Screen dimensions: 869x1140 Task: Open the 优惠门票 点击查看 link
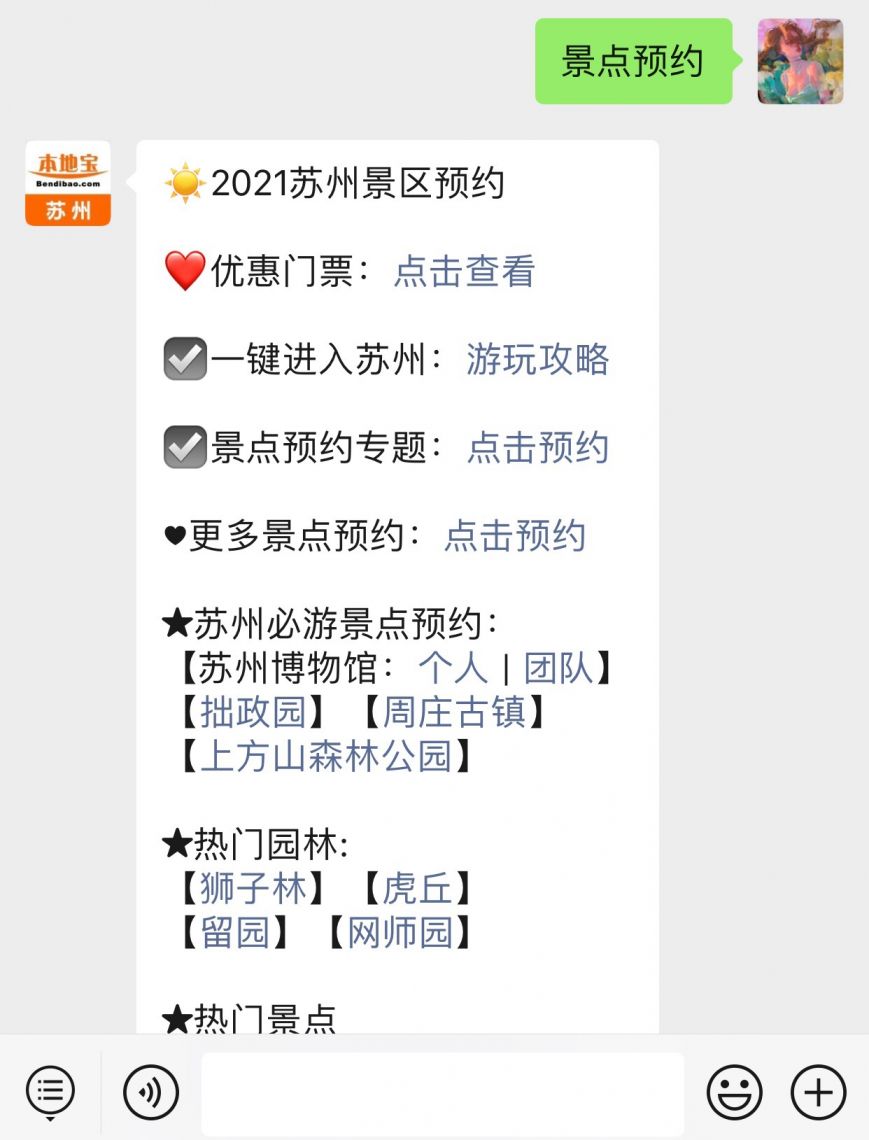[464, 272]
